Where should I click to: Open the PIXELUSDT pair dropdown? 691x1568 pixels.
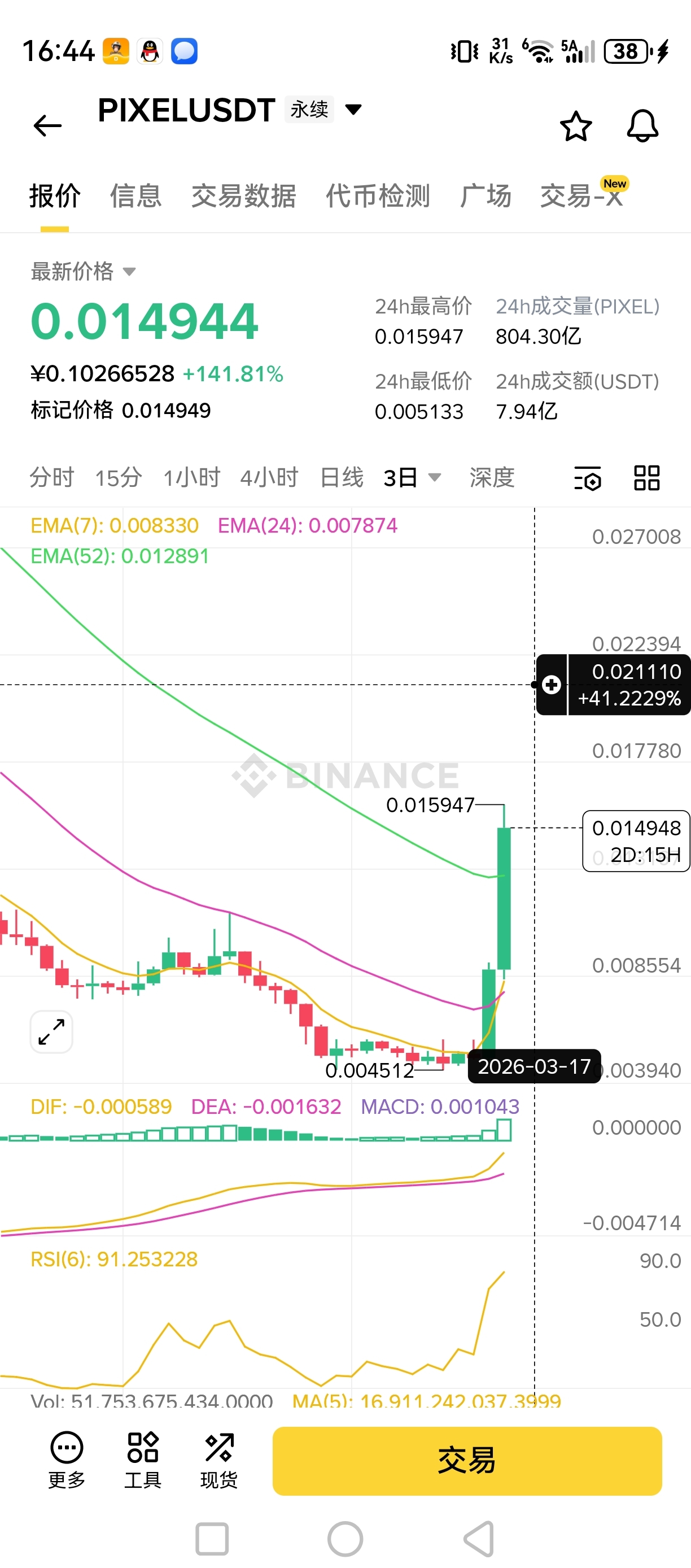[353, 110]
